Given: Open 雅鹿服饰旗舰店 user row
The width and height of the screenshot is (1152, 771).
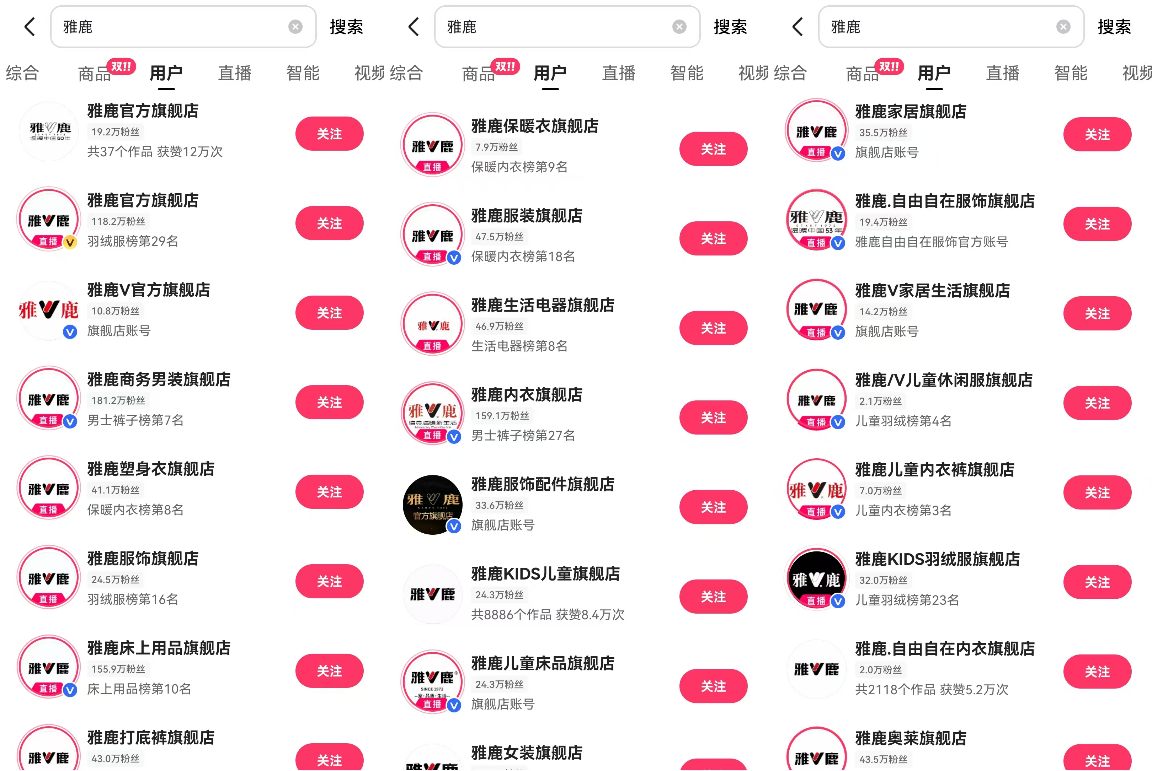Looking at the screenshot, I should [x=142, y=559].
